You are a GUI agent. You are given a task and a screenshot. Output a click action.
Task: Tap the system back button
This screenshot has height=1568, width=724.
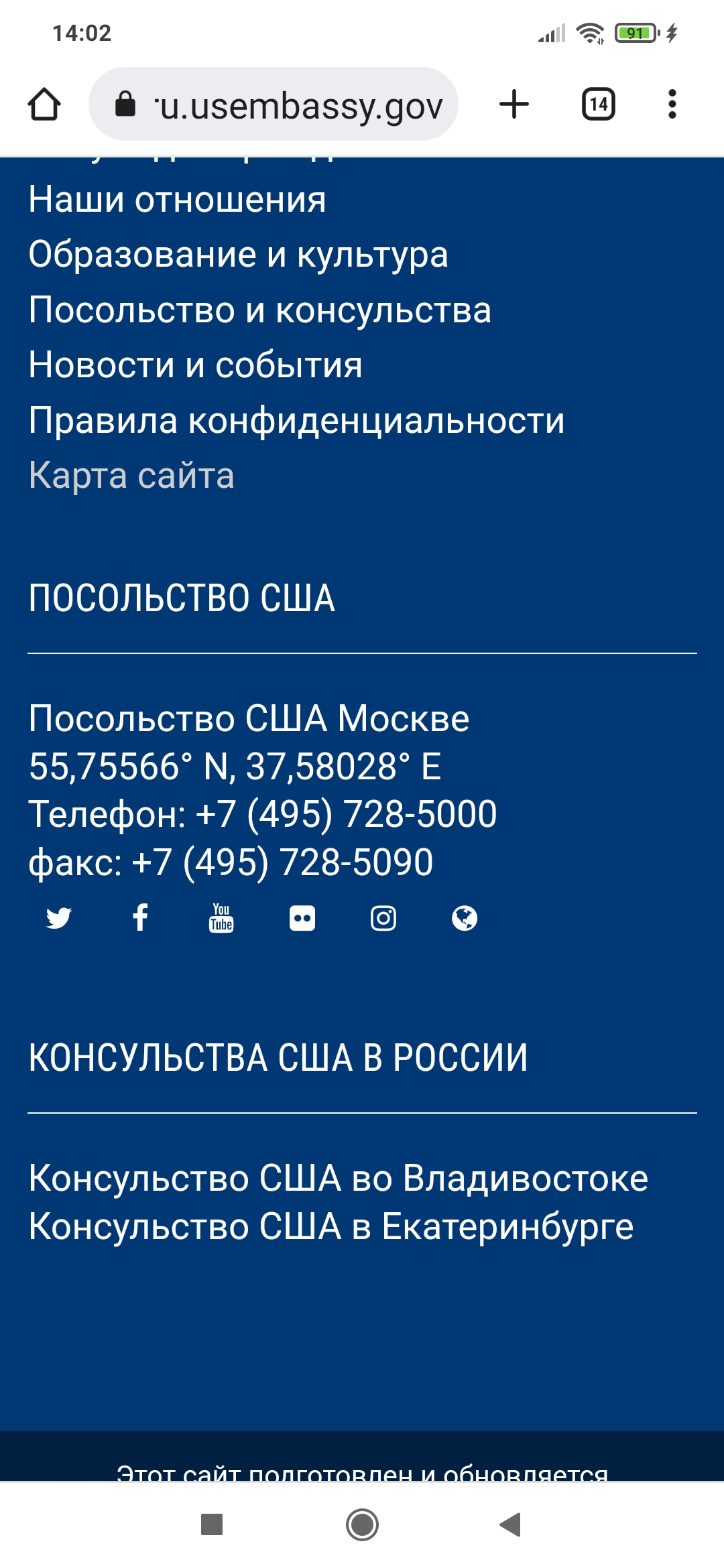511,1524
